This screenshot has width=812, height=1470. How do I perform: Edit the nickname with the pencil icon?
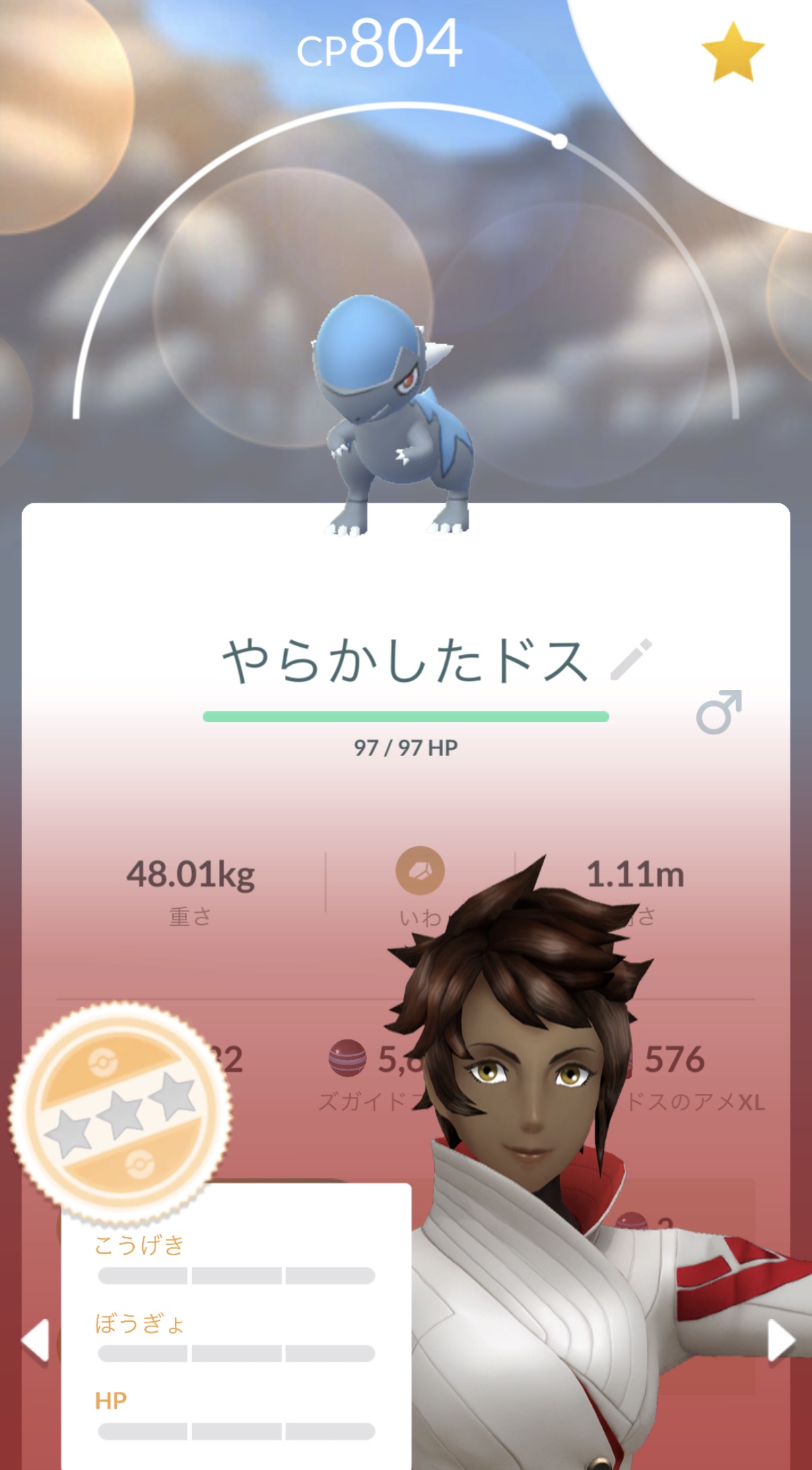click(x=631, y=659)
